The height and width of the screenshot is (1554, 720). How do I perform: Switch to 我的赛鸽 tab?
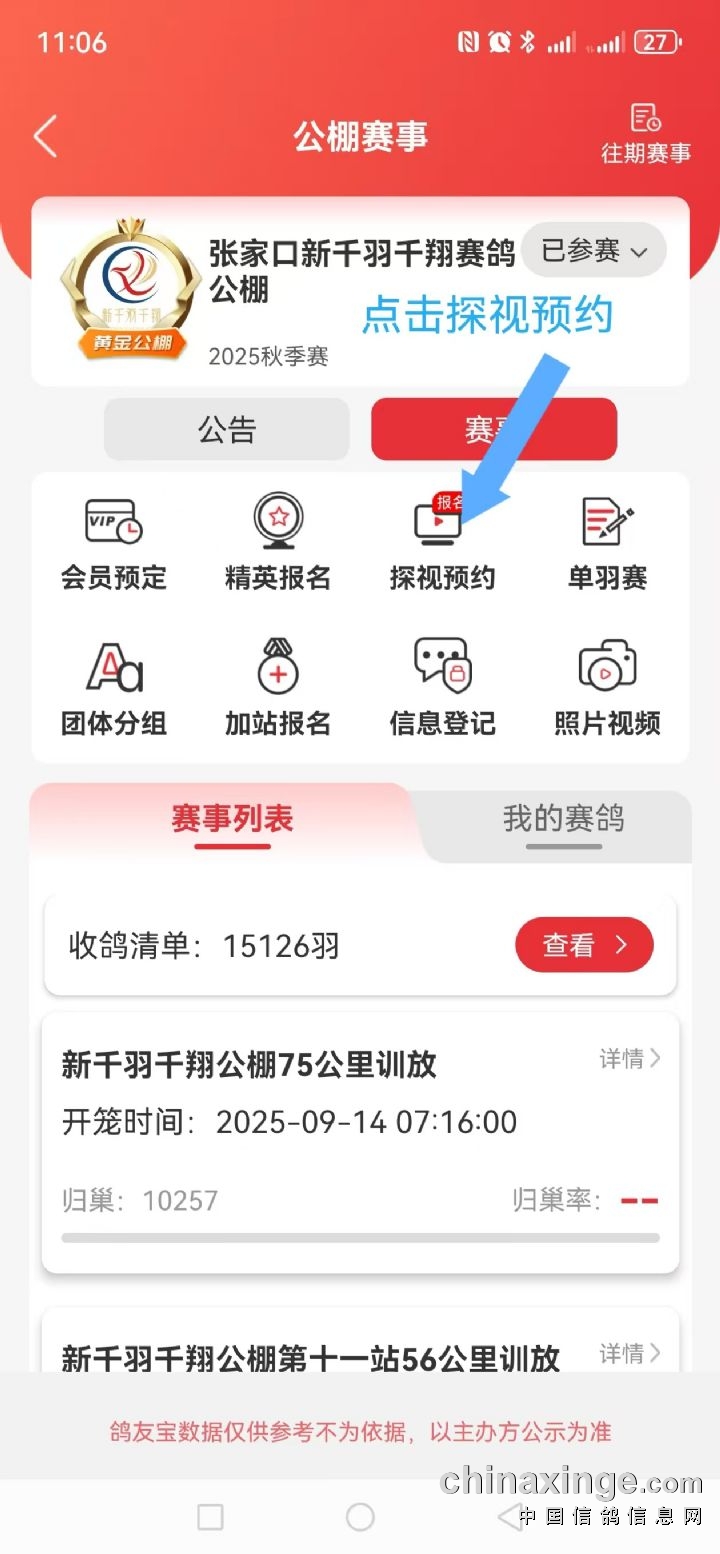564,821
